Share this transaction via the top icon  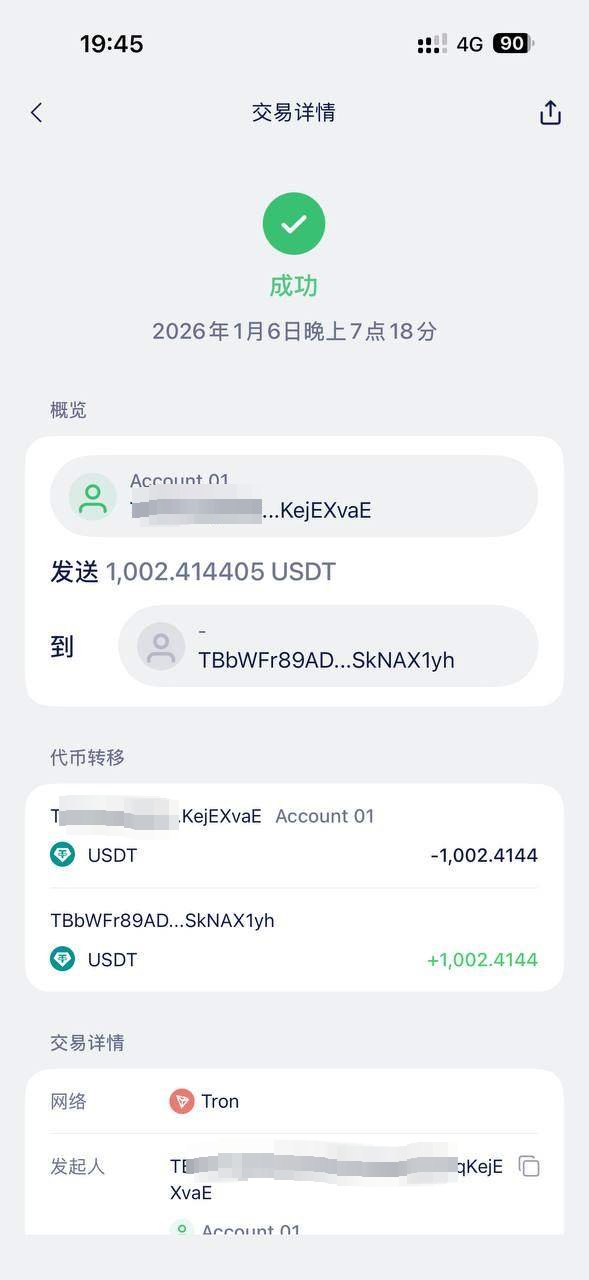[x=550, y=113]
